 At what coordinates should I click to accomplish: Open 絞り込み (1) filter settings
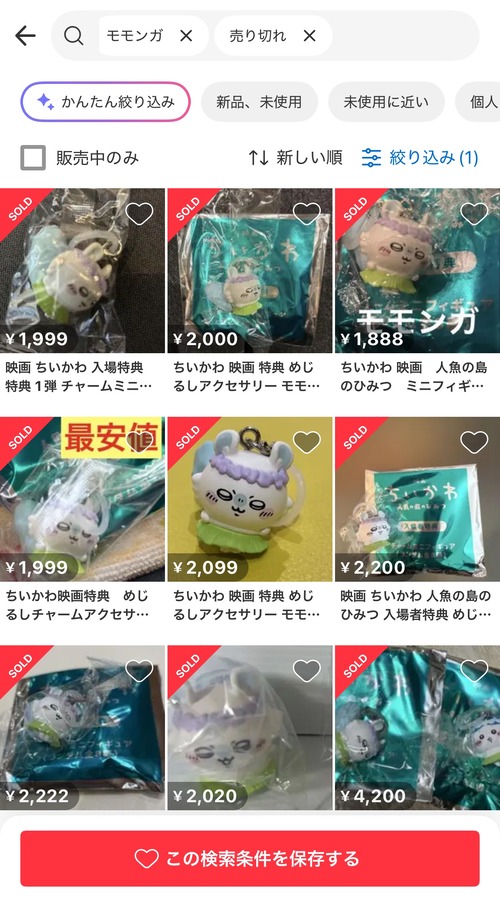[x=420, y=157]
